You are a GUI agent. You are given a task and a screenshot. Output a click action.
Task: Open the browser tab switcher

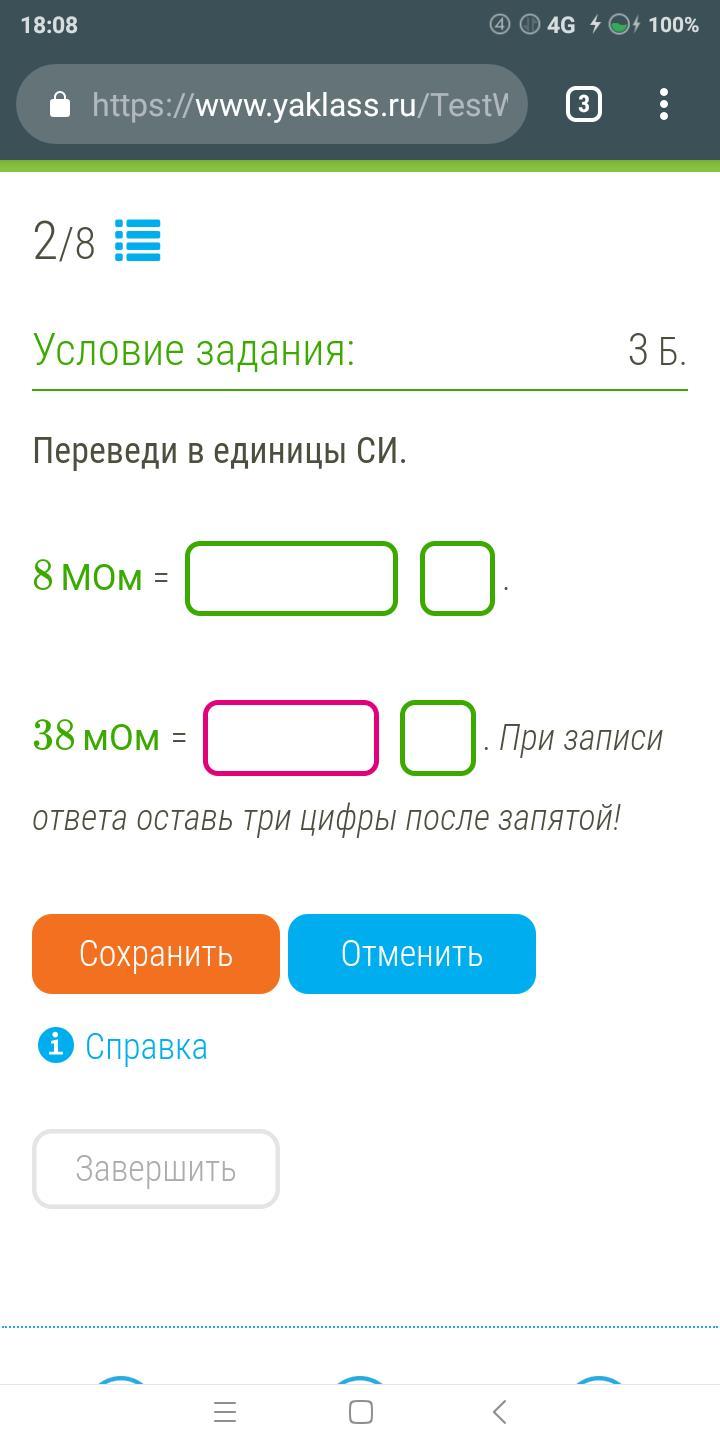point(584,104)
